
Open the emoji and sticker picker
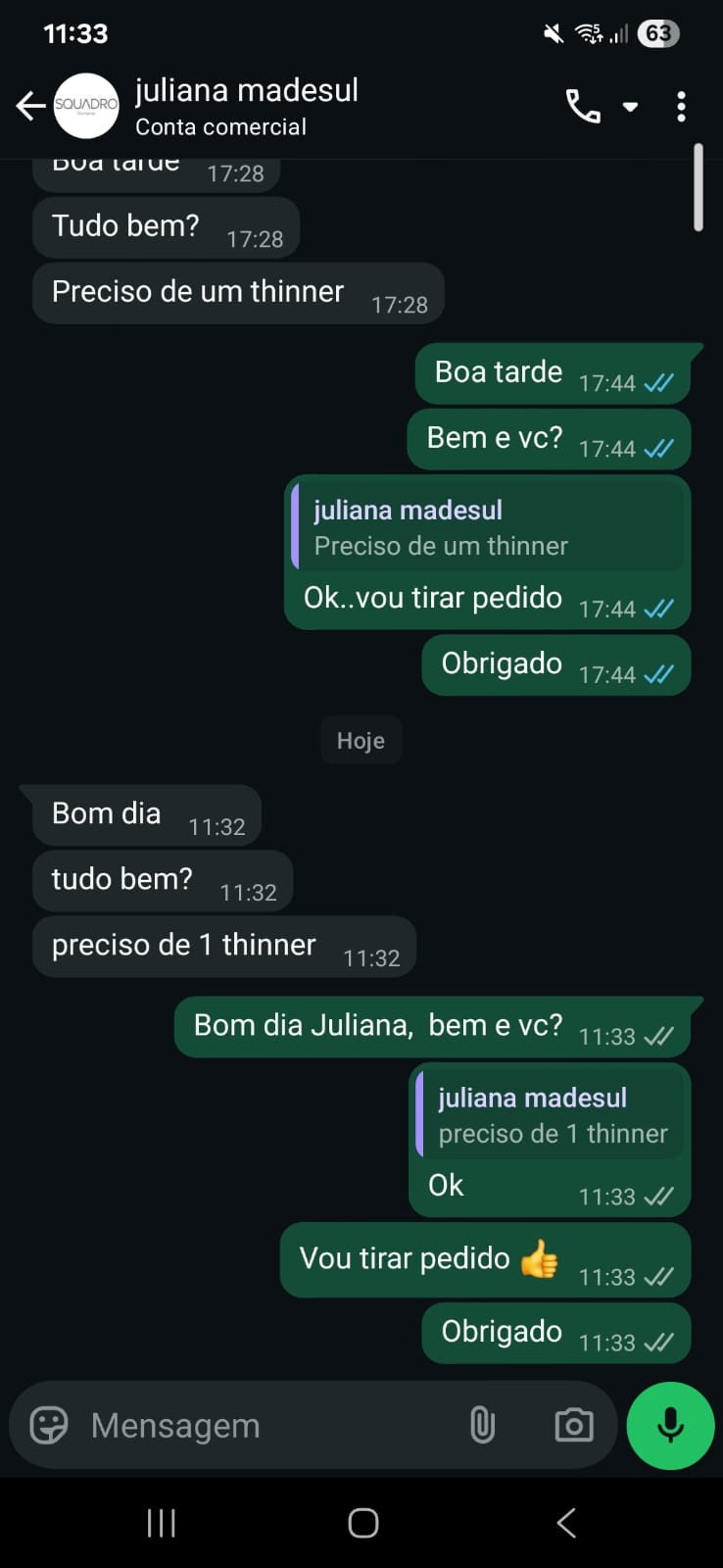[x=49, y=1425]
